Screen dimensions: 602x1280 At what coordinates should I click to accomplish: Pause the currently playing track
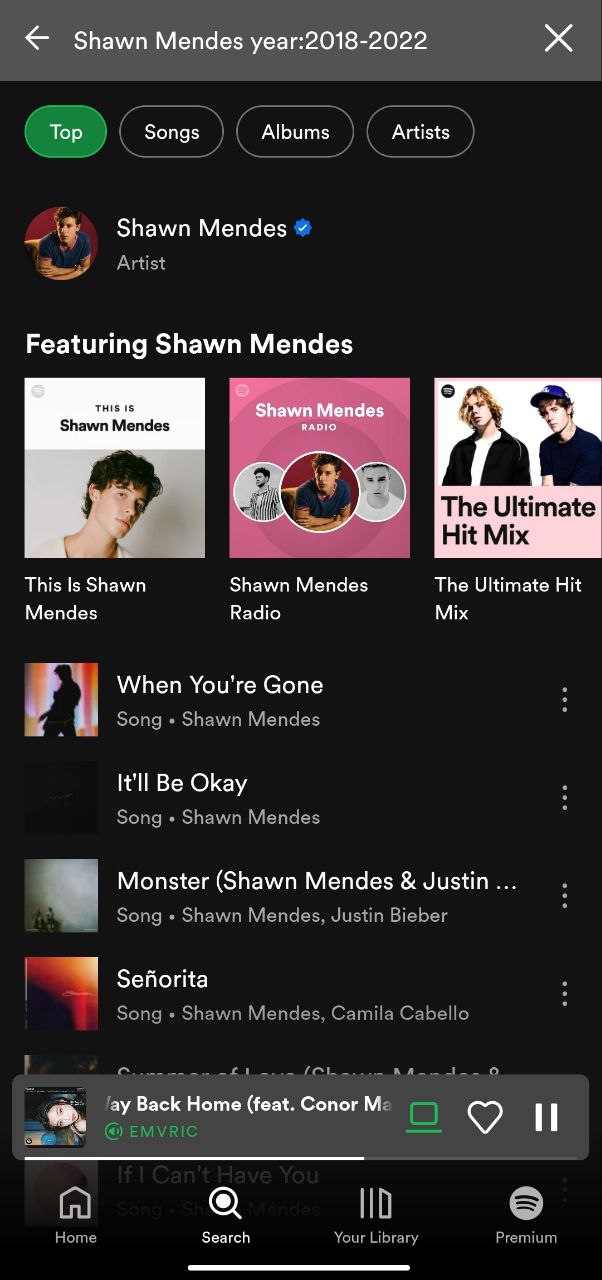546,1117
